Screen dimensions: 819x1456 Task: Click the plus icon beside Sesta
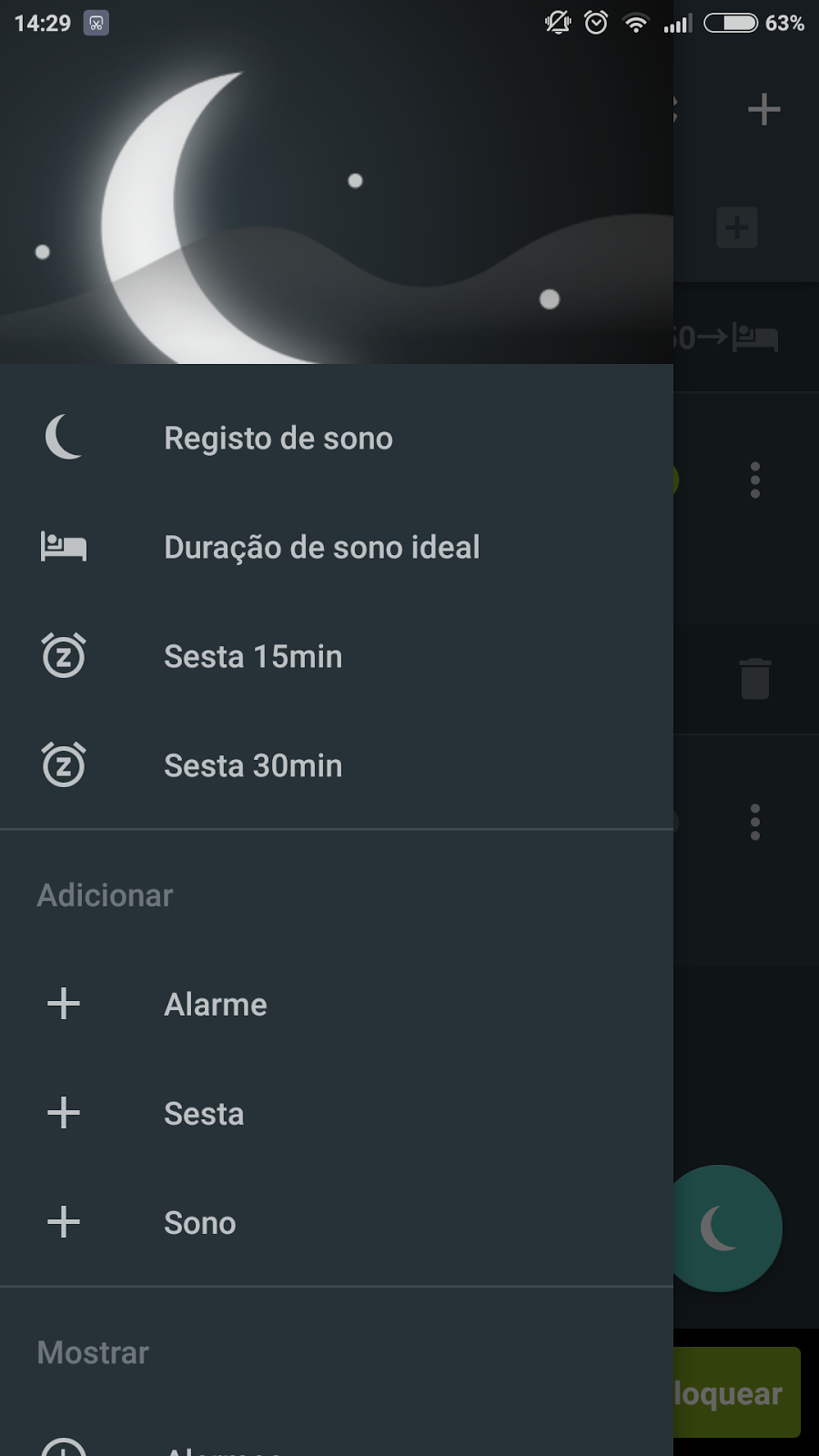(x=63, y=1113)
